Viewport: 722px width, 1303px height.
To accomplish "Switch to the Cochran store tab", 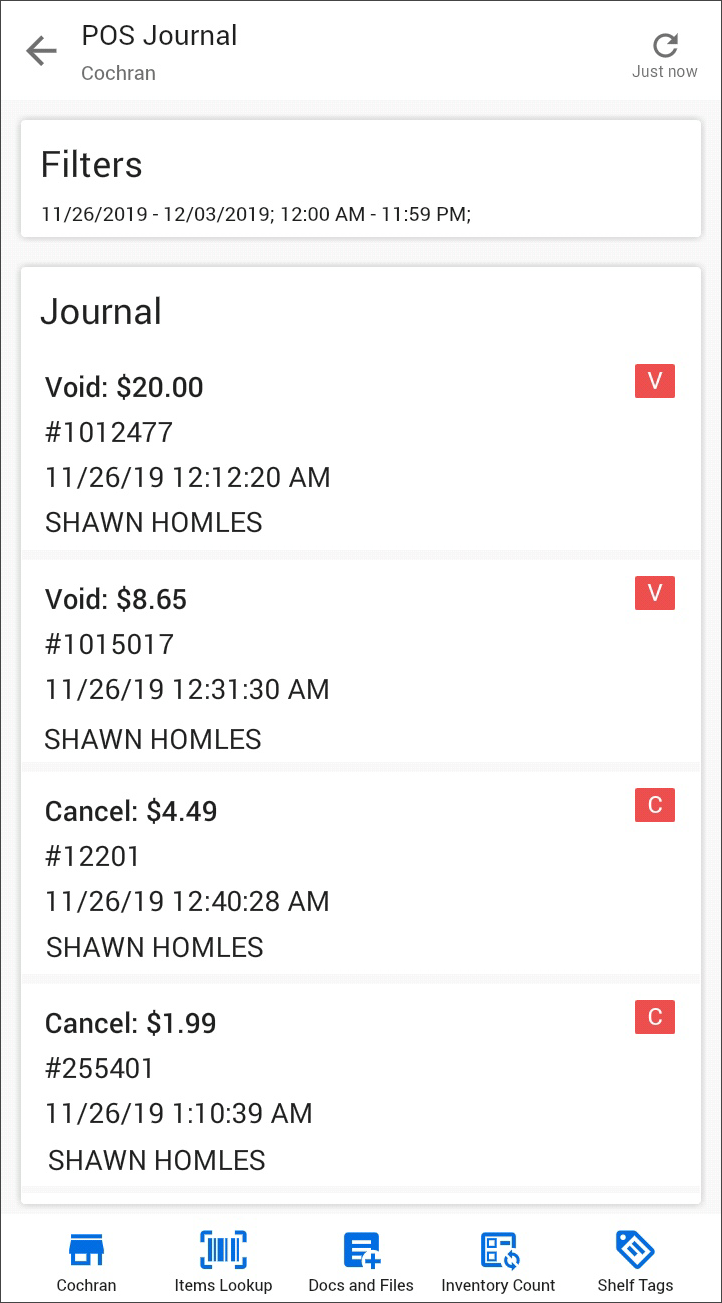I will [x=86, y=1261].
